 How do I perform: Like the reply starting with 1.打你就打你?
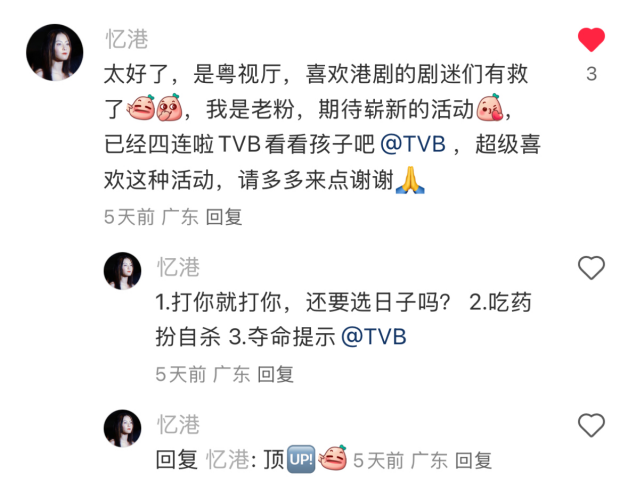591,268
